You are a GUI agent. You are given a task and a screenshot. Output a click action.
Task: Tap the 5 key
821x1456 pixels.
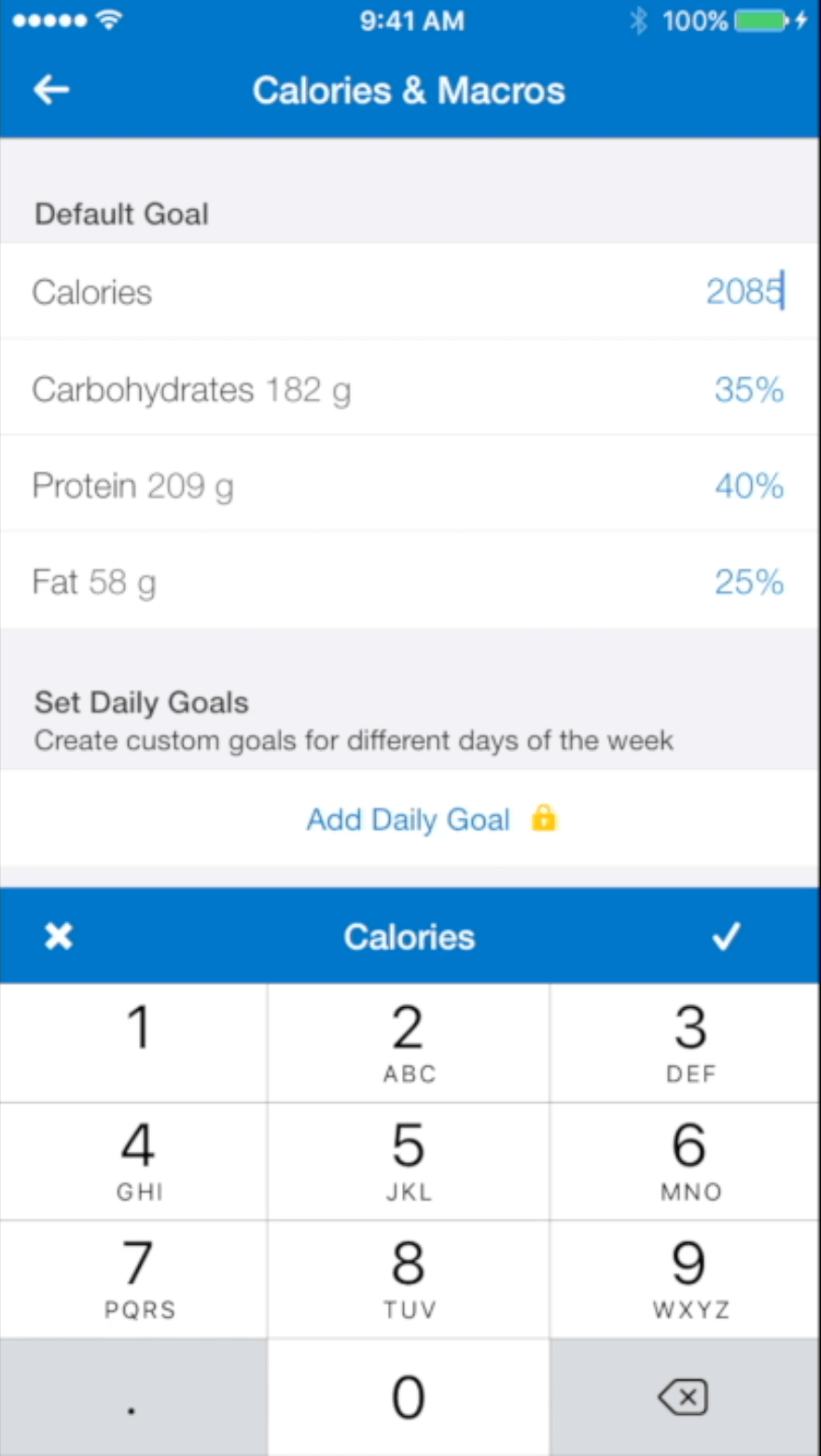tap(409, 1161)
